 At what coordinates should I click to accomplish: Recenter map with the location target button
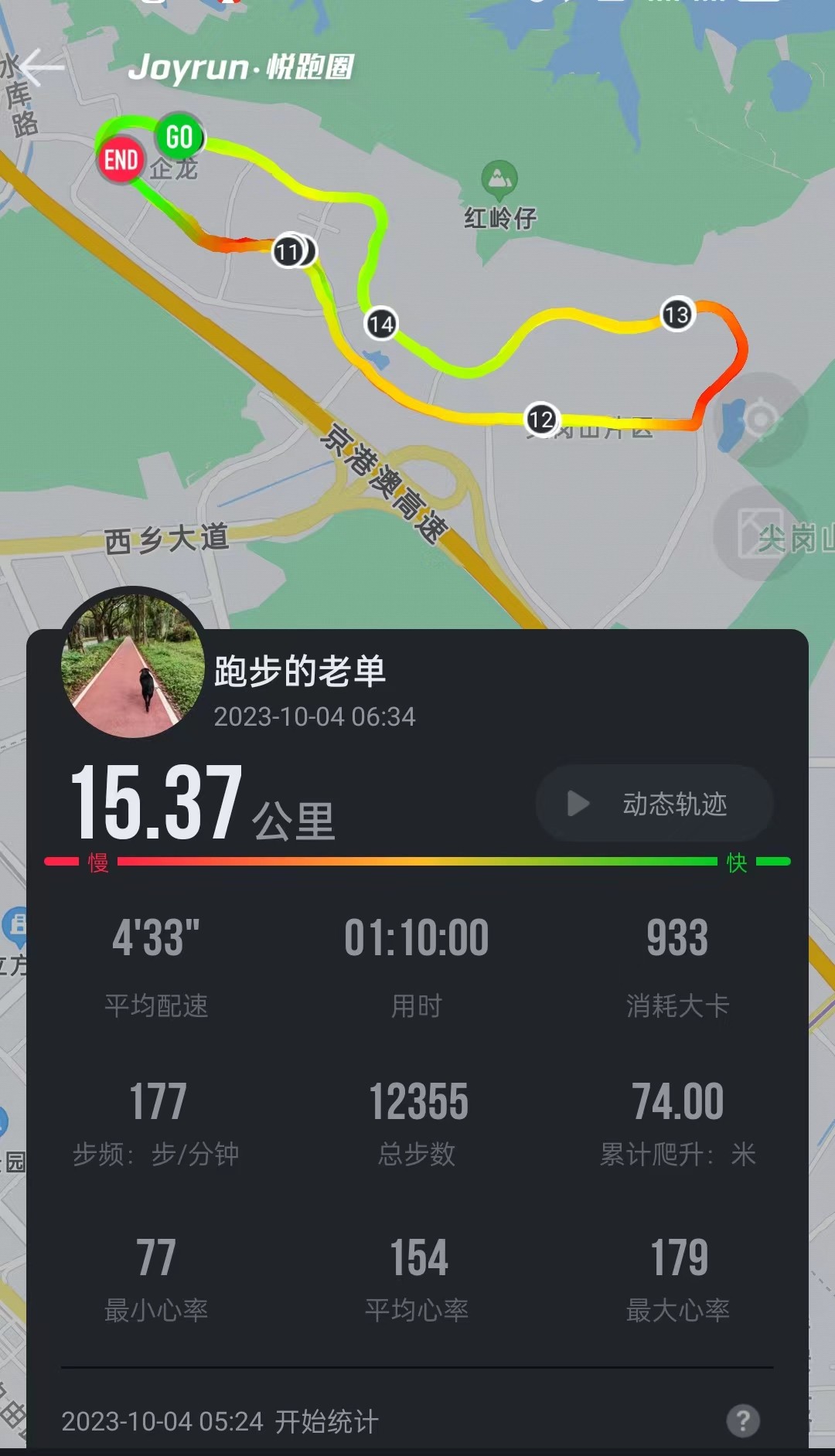pos(760,420)
